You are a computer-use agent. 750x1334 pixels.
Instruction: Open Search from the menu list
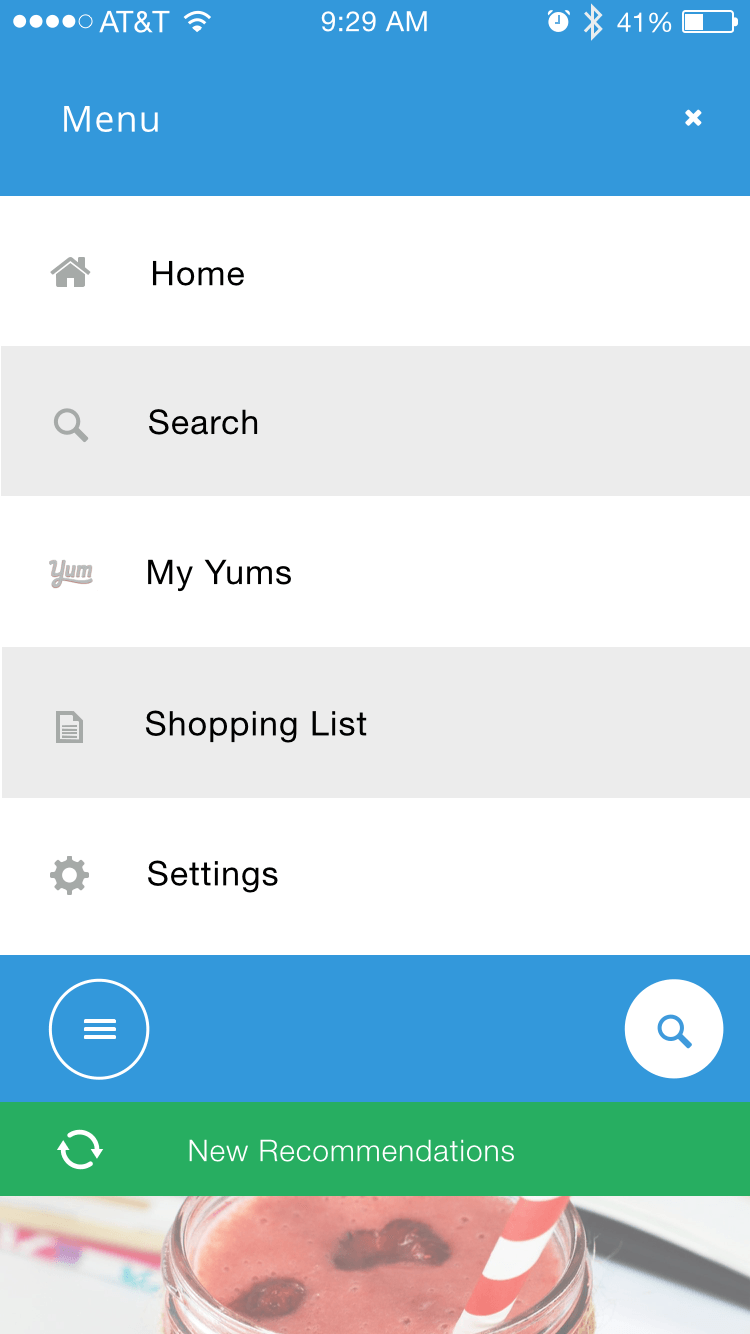point(375,422)
